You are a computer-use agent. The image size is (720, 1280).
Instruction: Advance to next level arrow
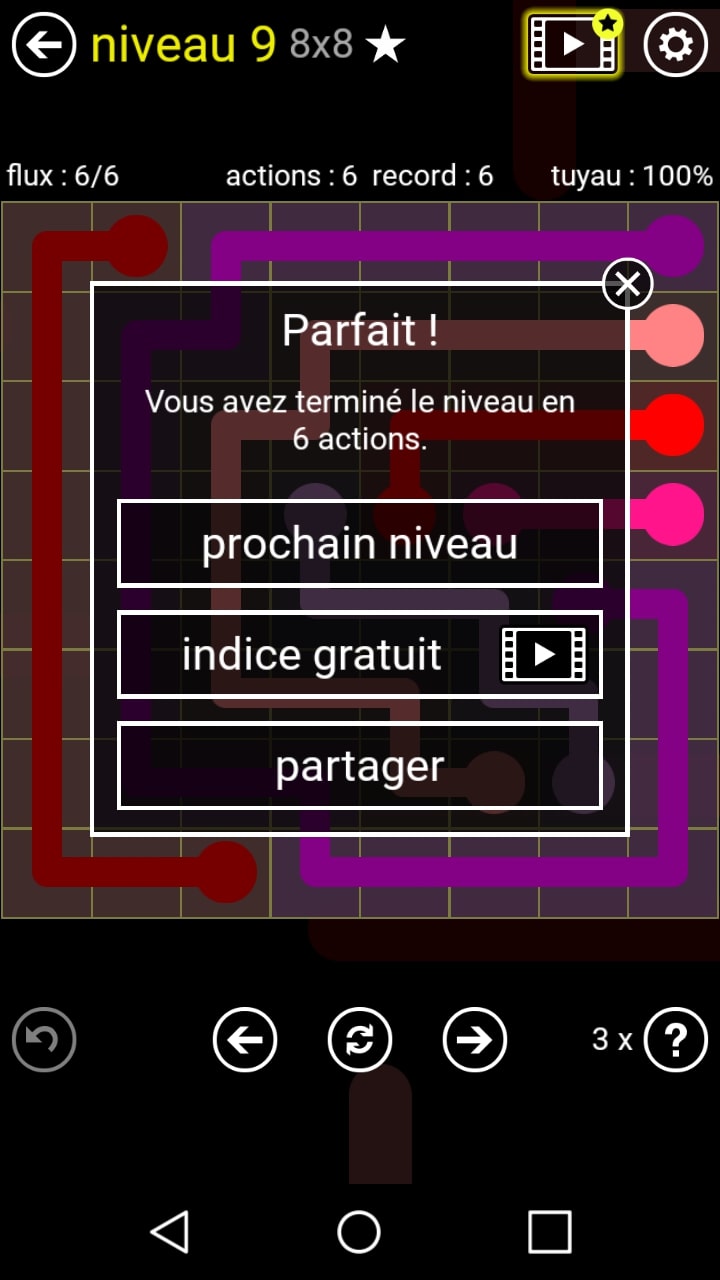coord(475,1040)
